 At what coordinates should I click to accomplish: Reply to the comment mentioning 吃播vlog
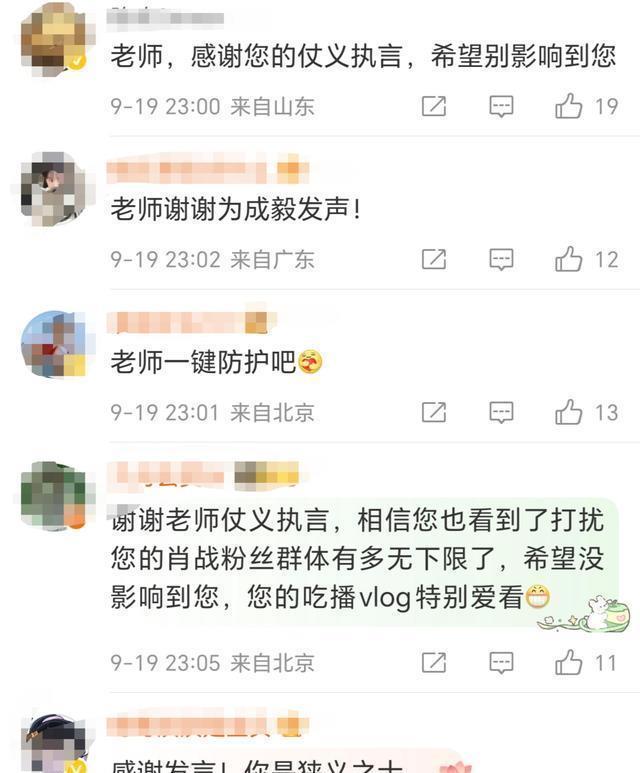click(x=501, y=661)
